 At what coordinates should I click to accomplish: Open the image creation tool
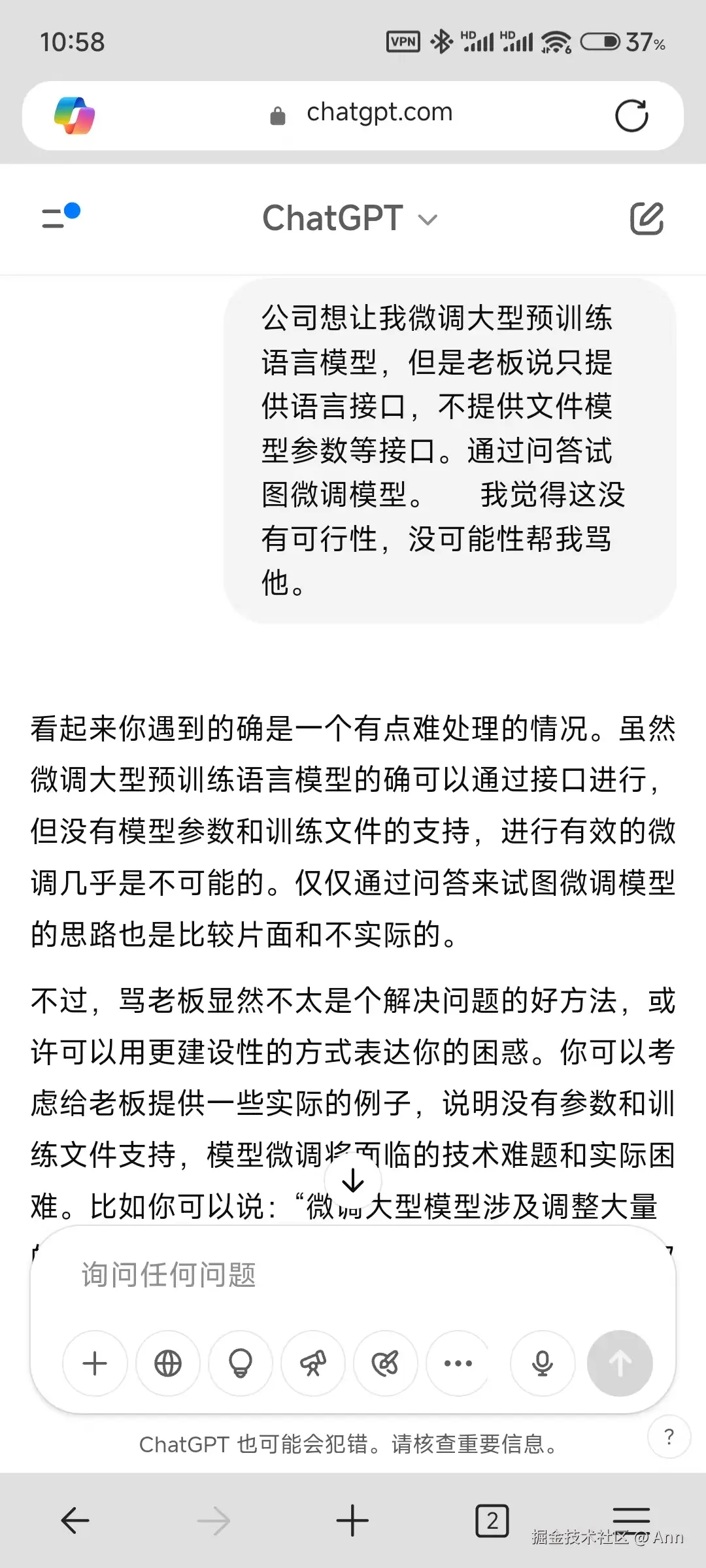pos(385,1363)
